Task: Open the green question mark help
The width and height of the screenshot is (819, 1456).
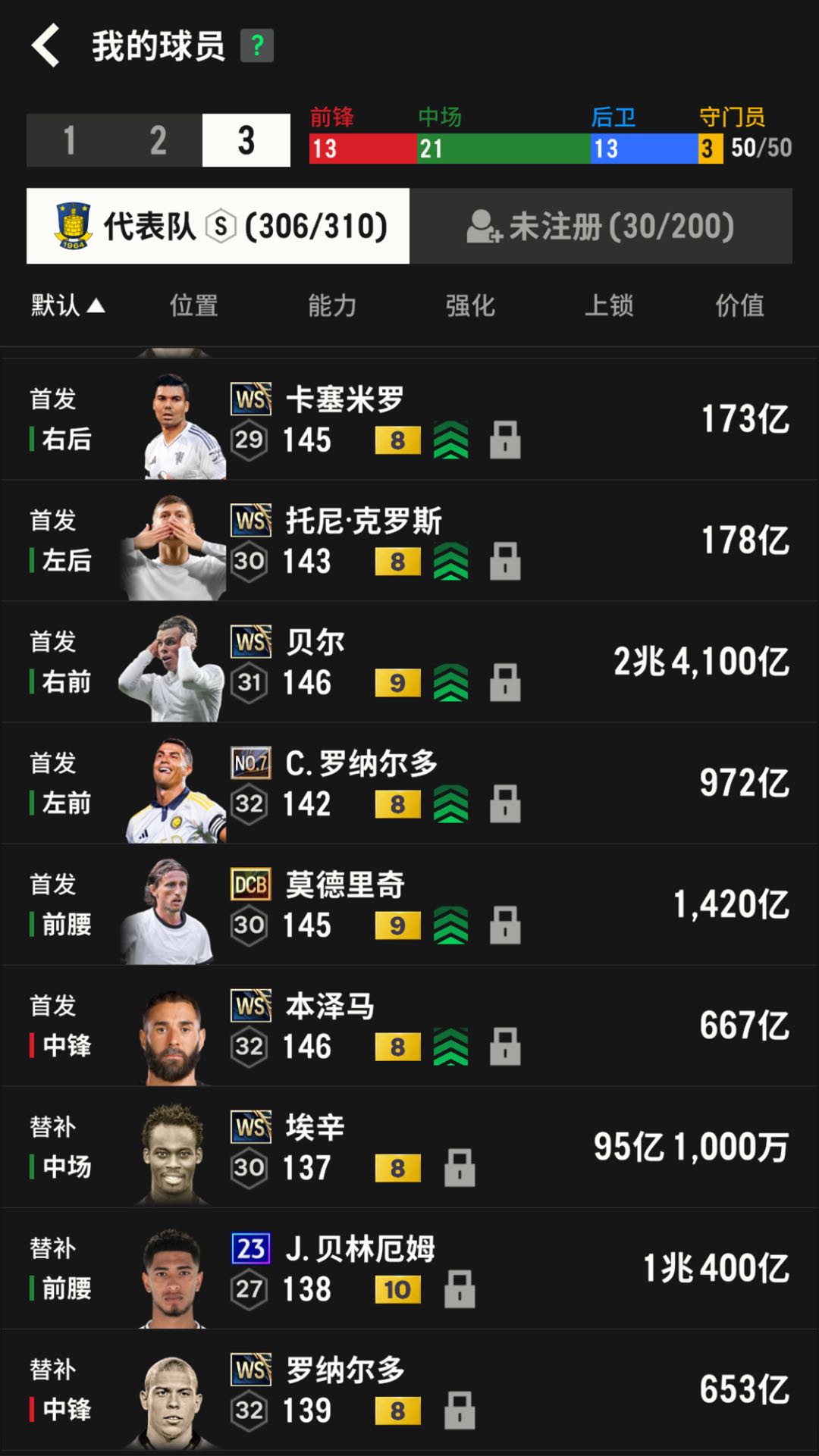Action: click(x=257, y=46)
